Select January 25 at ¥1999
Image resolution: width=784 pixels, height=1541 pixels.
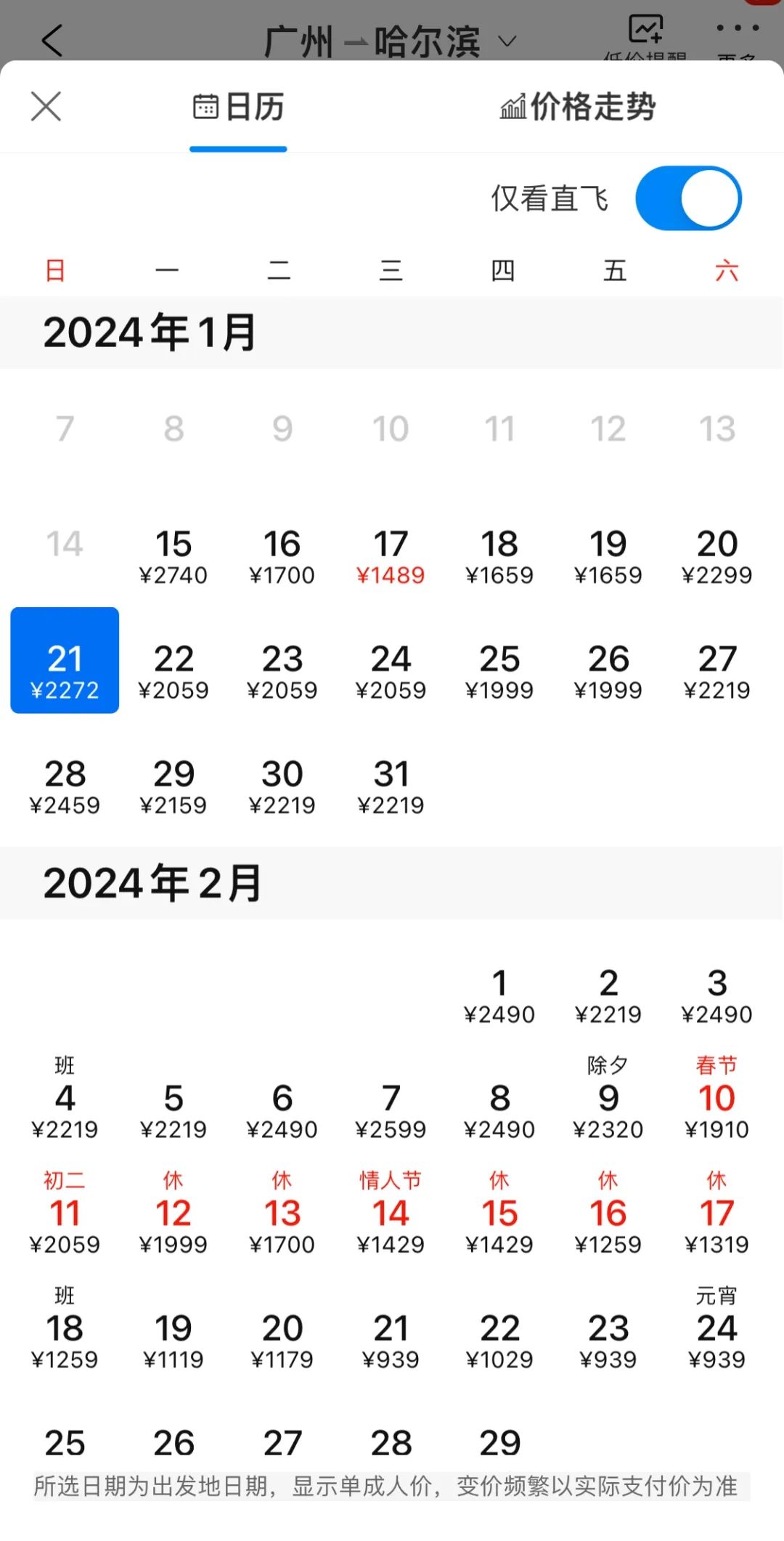pos(499,672)
